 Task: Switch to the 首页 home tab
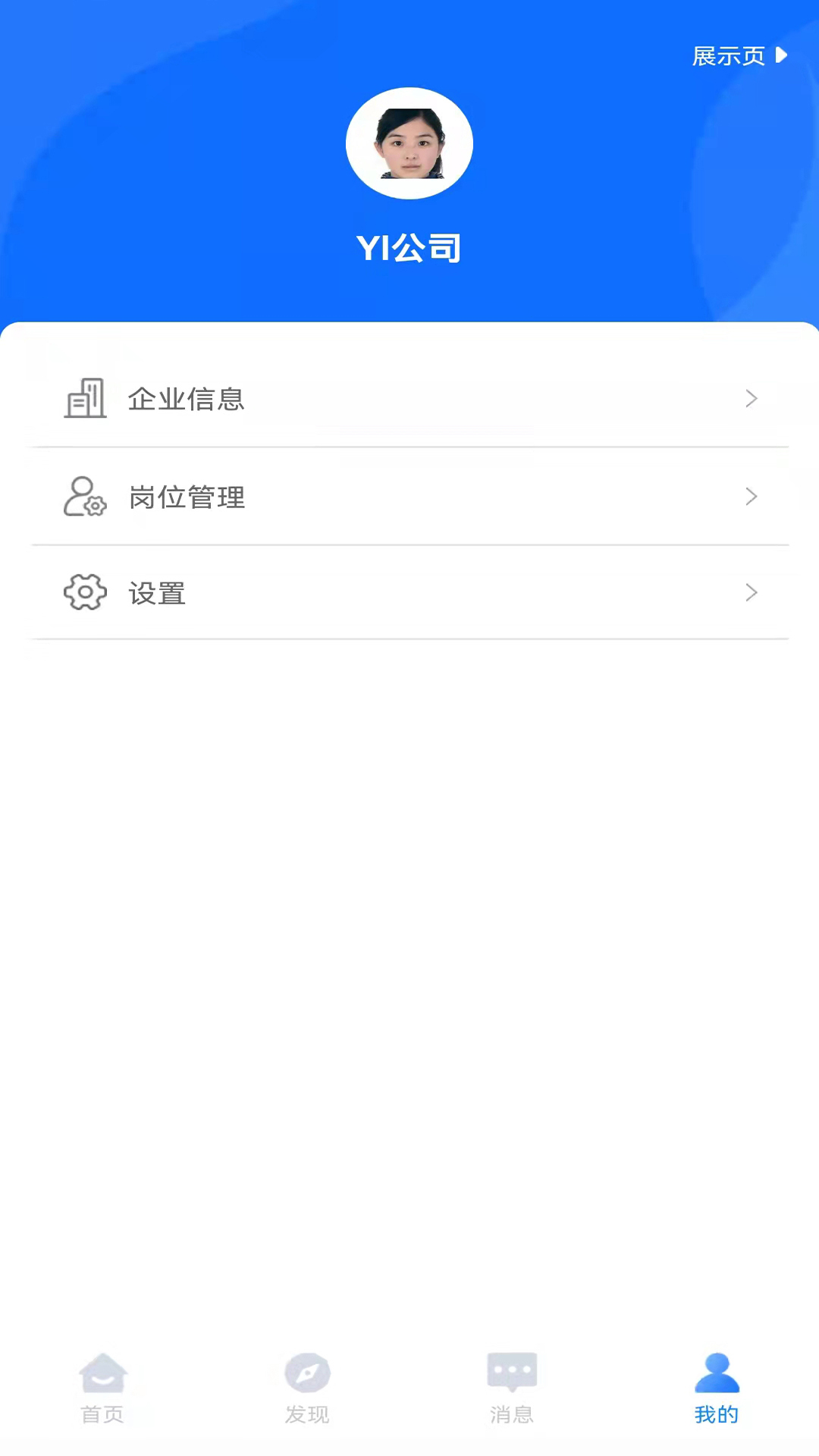(102, 1388)
